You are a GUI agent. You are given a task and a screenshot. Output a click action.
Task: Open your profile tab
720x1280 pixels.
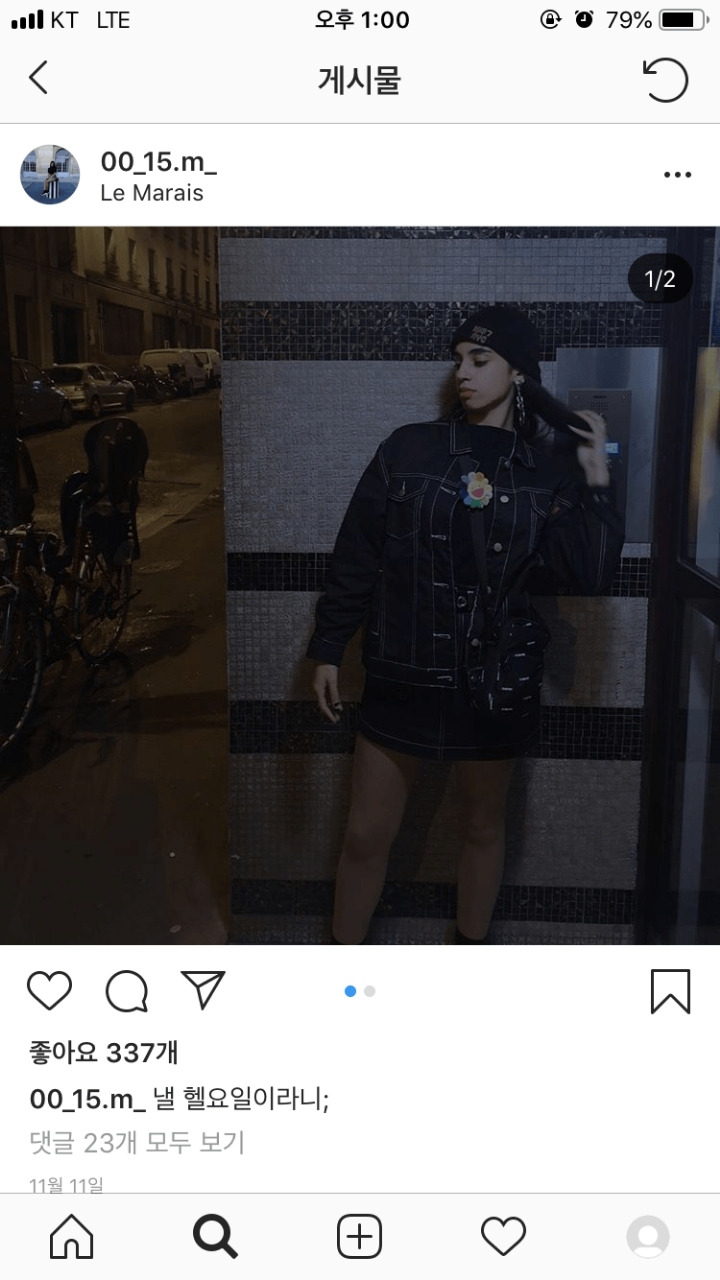(648, 1237)
